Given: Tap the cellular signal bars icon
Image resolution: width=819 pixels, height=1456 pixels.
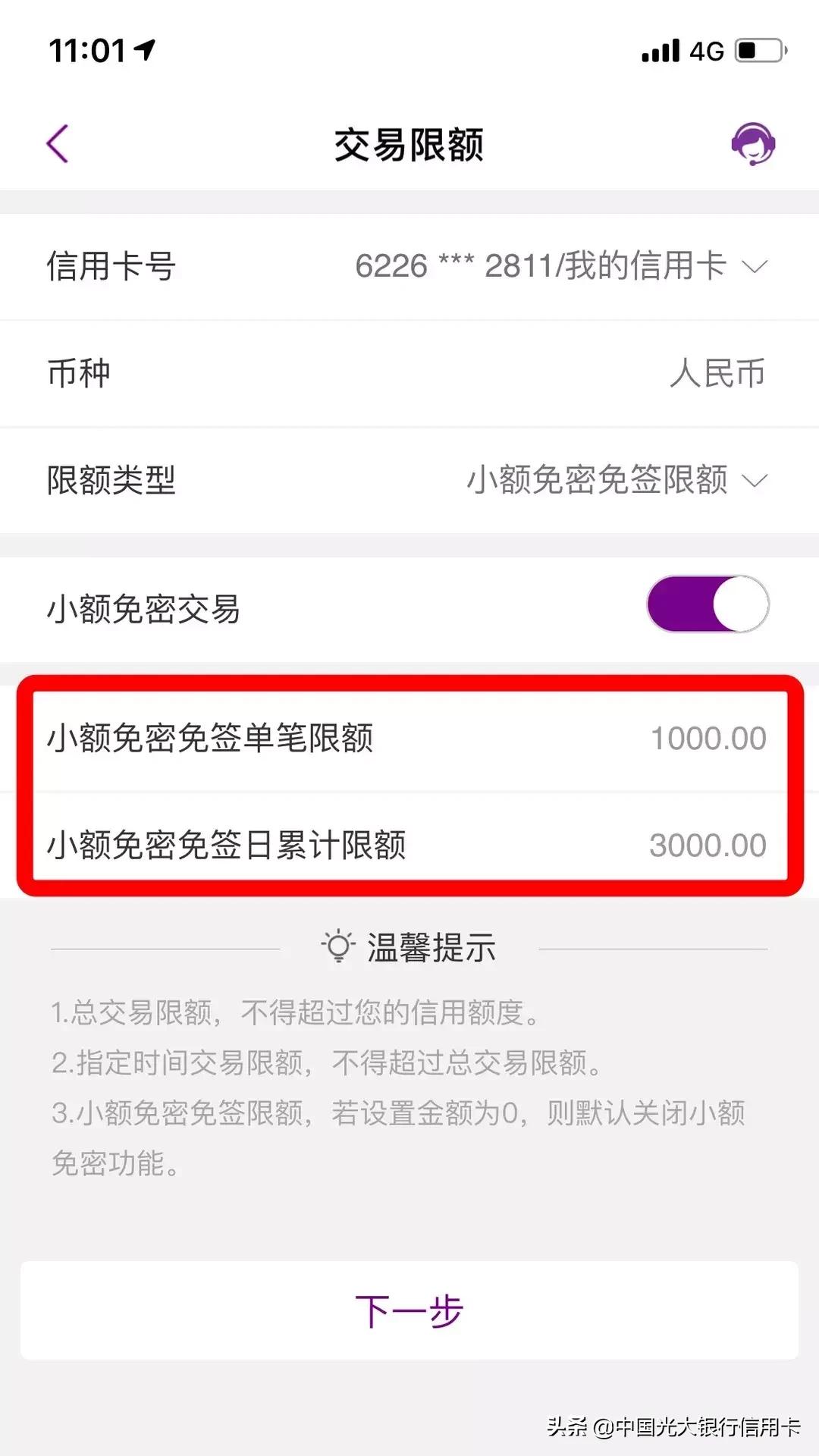Looking at the screenshot, I should [x=659, y=49].
